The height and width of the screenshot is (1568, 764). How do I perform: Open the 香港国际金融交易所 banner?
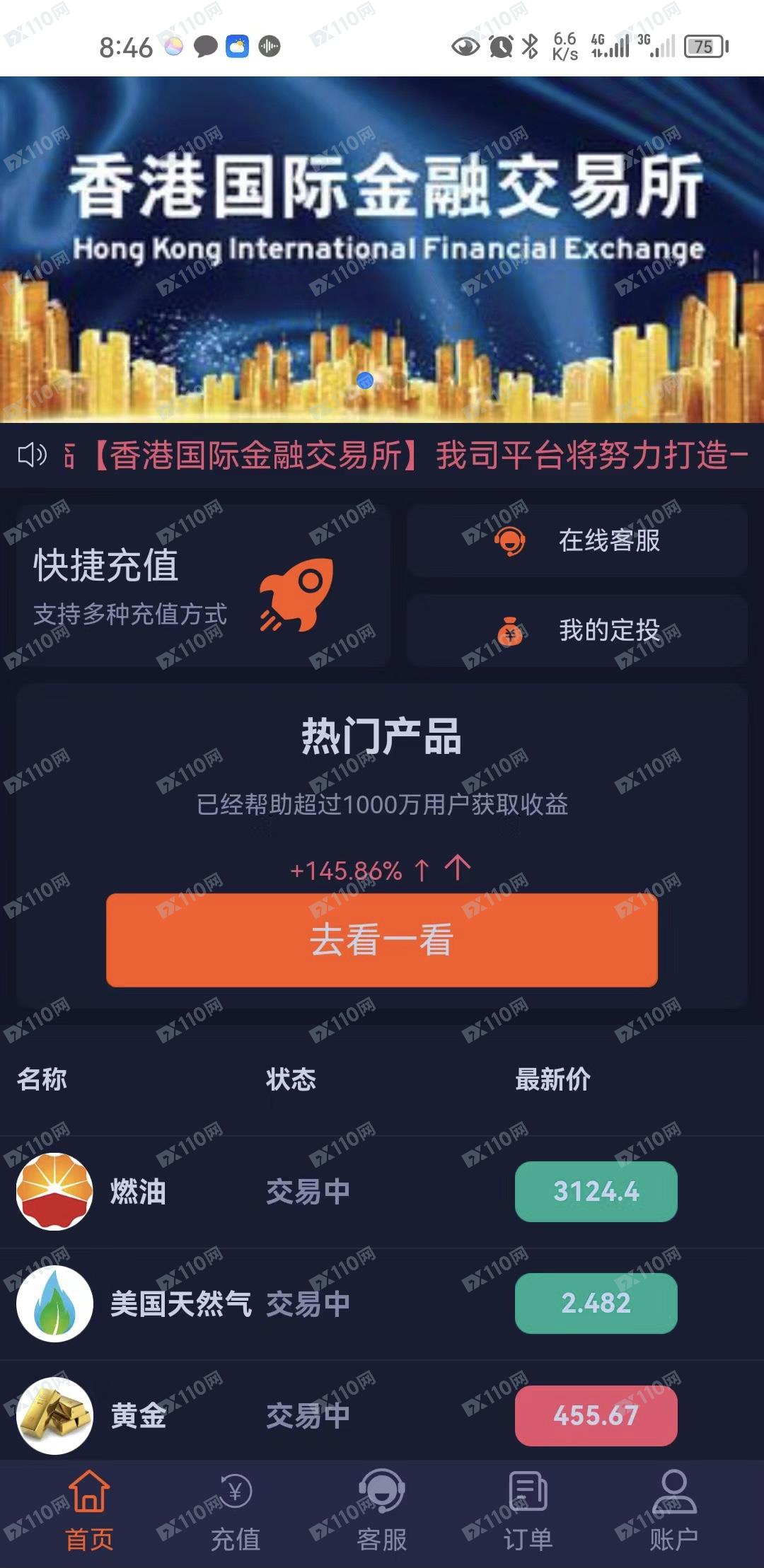coord(382,248)
